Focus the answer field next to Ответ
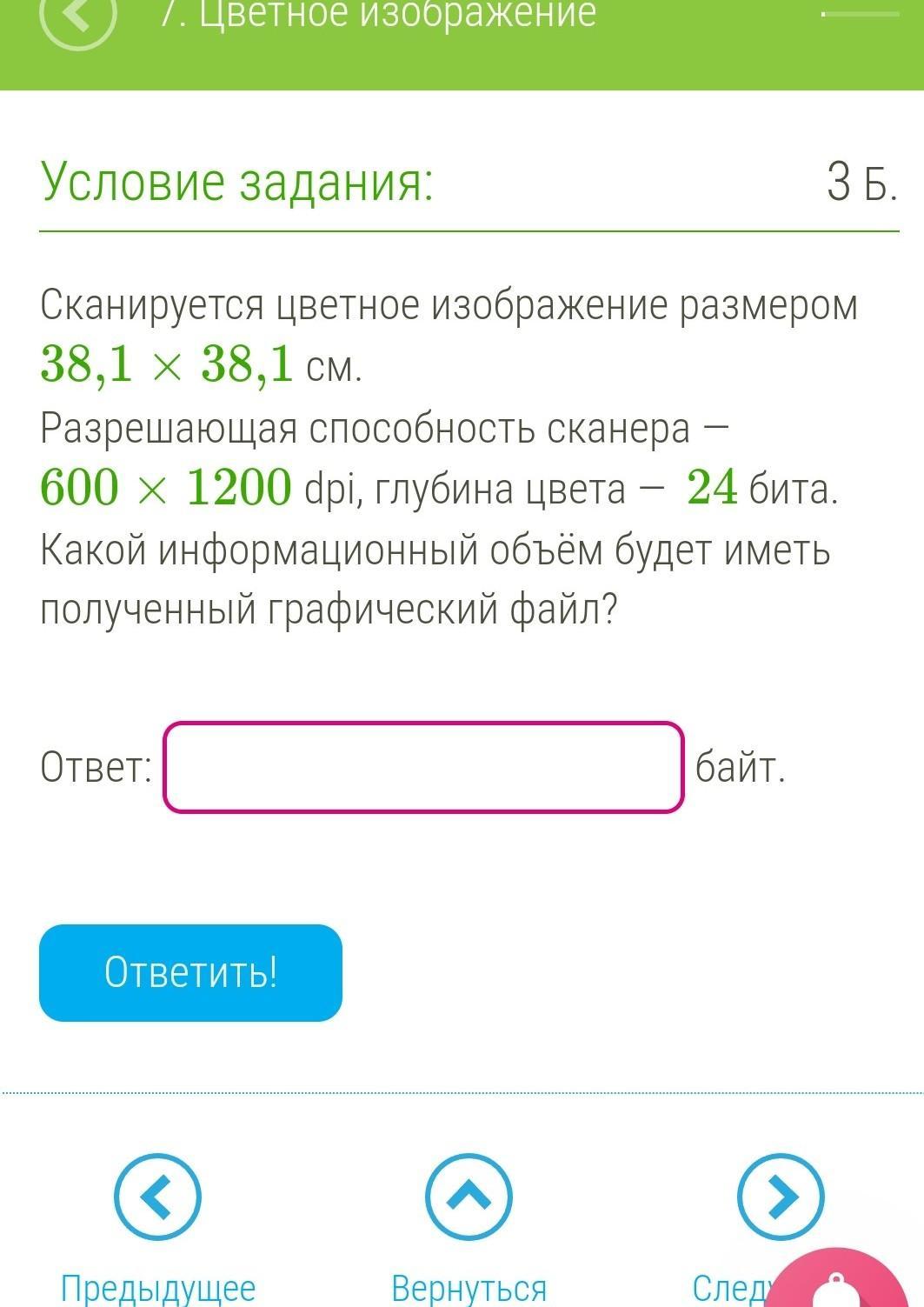Viewport: 924px width, 1307px height. pos(423,767)
